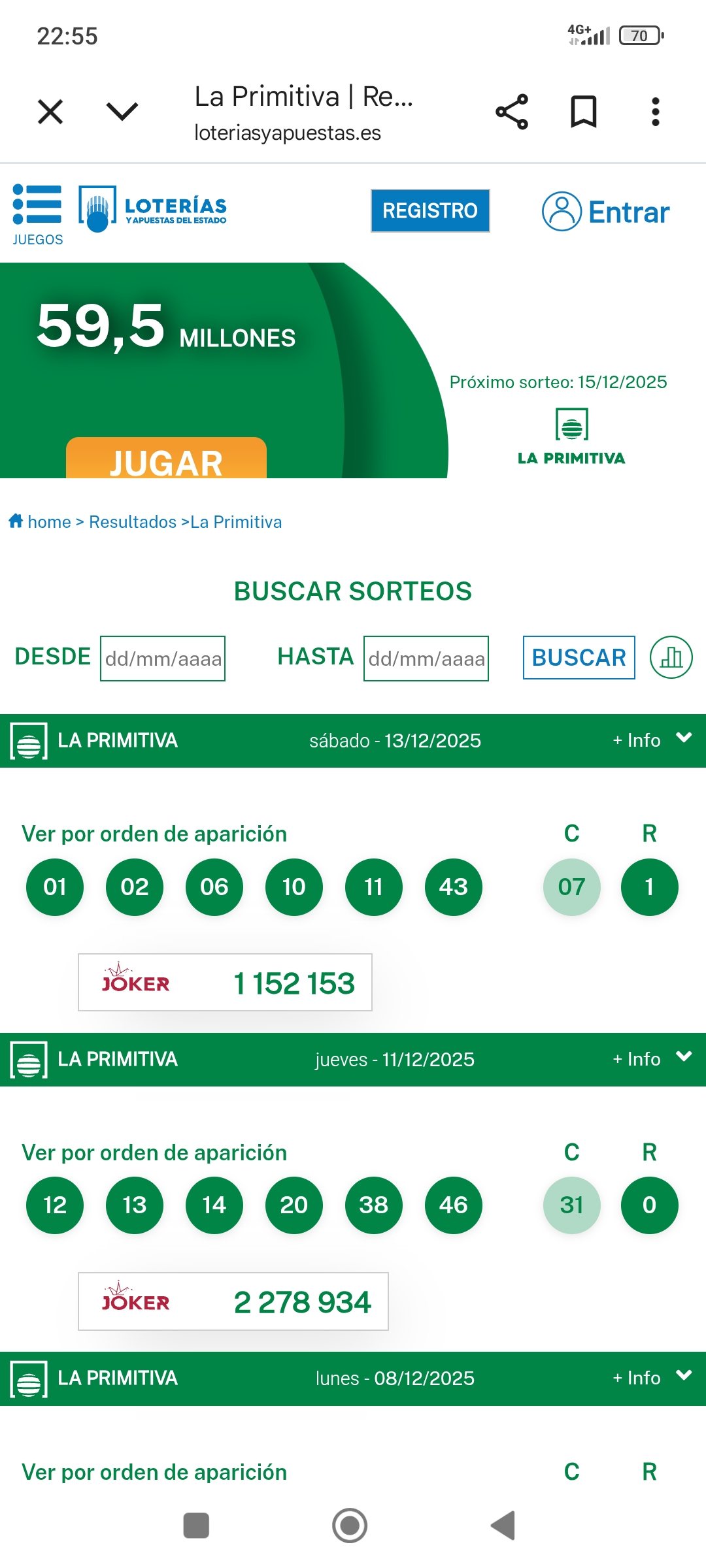Select the DESDE date field
The height and width of the screenshot is (1568, 706).
(163, 659)
